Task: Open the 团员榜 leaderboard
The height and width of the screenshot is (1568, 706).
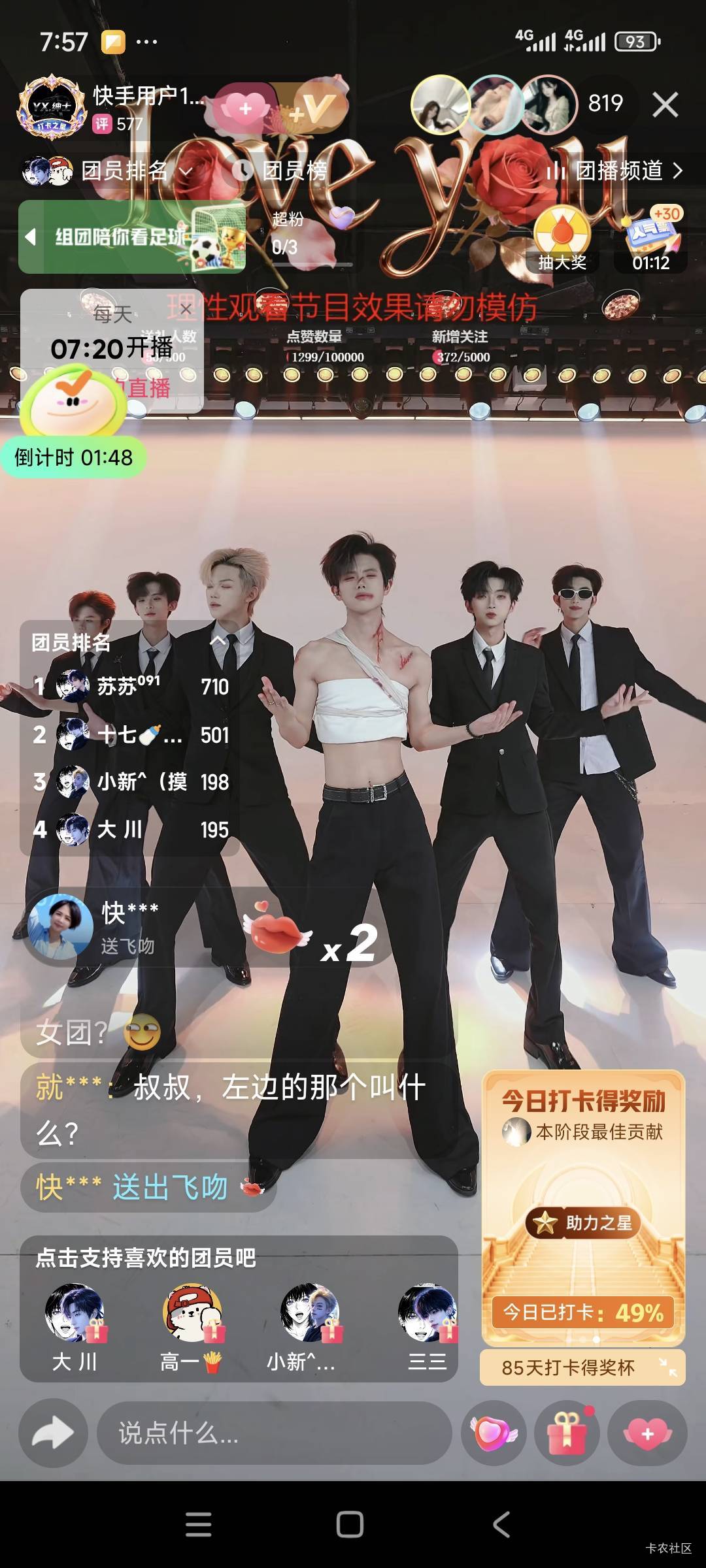Action: click(x=280, y=171)
